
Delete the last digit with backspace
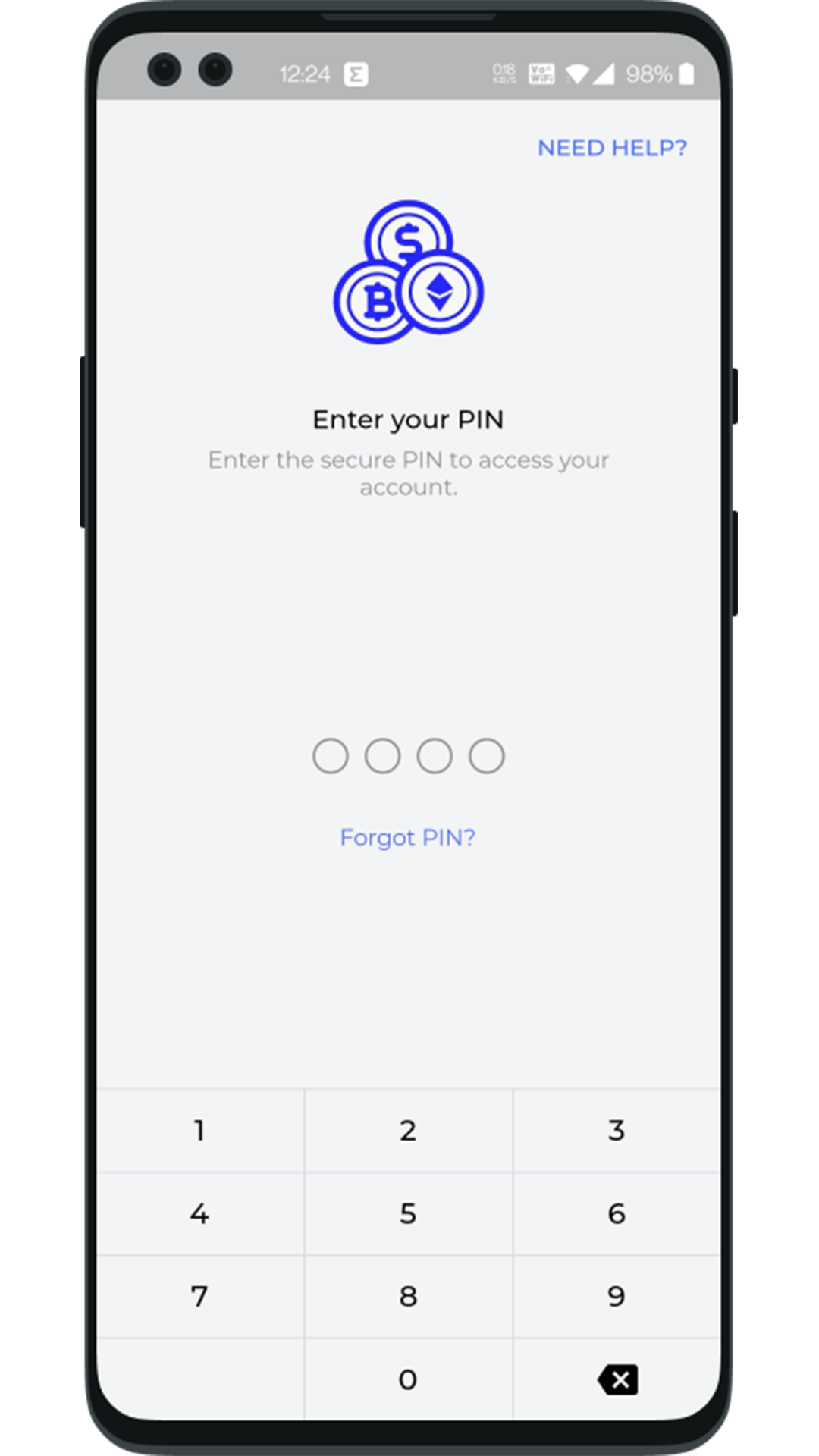[617, 1379]
